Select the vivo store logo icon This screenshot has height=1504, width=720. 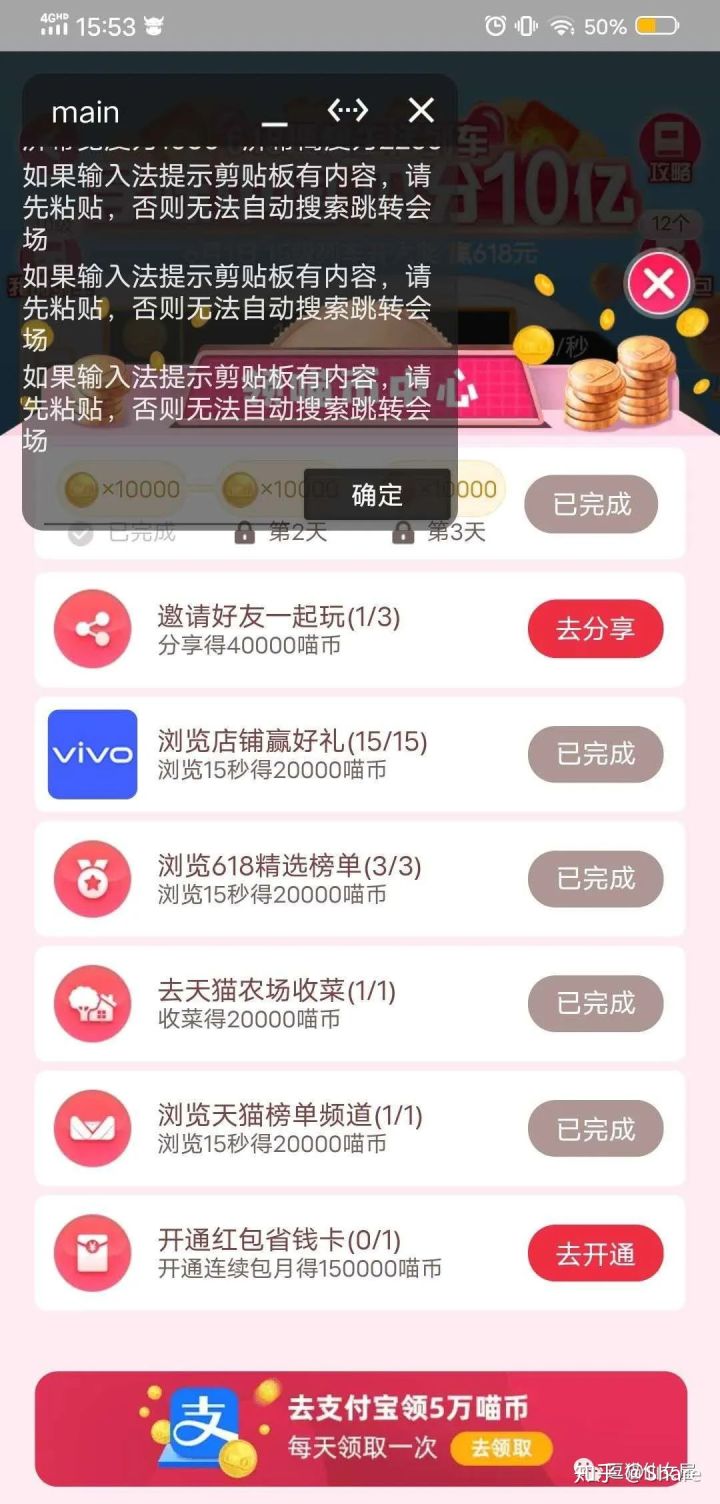pyautogui.click(x=92, y=754)
